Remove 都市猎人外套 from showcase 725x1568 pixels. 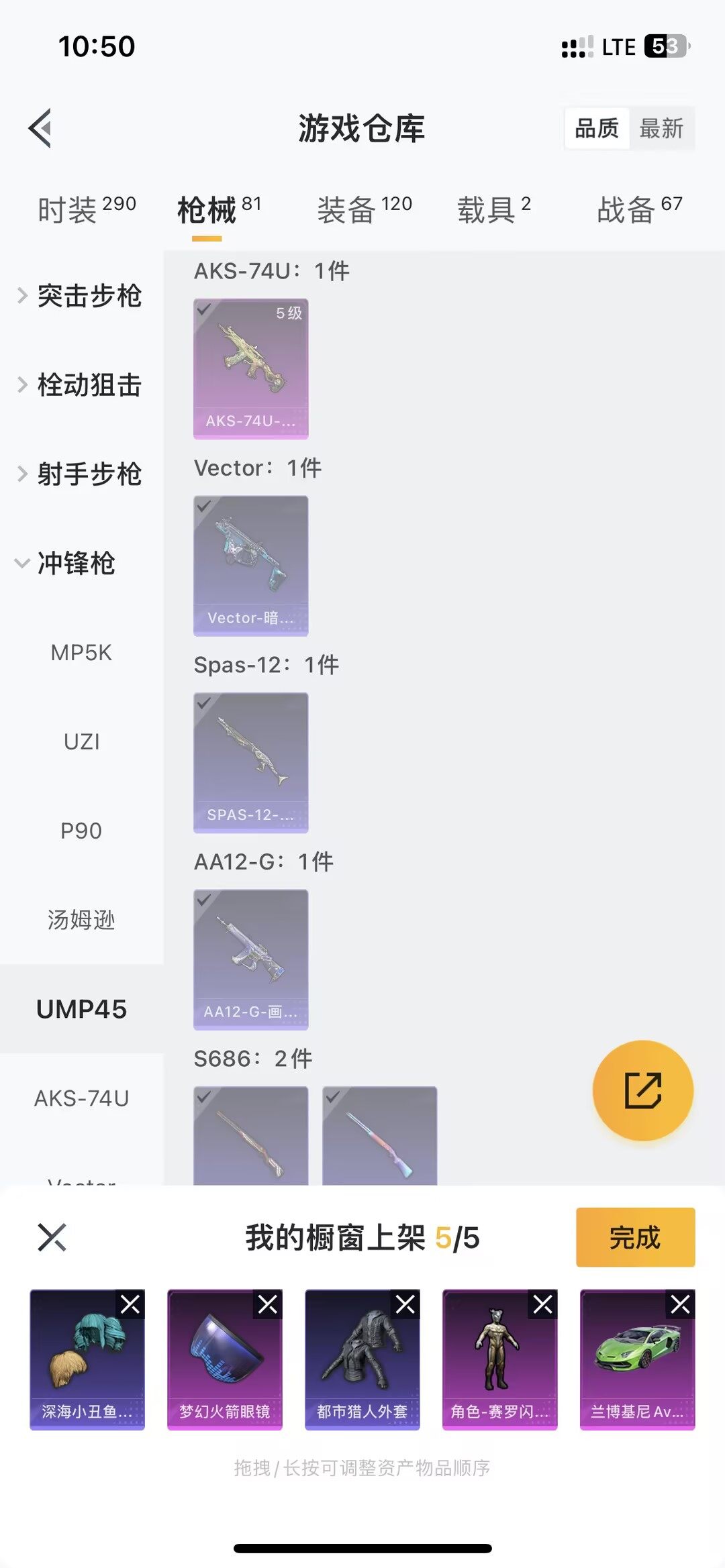coord(405,1304)
